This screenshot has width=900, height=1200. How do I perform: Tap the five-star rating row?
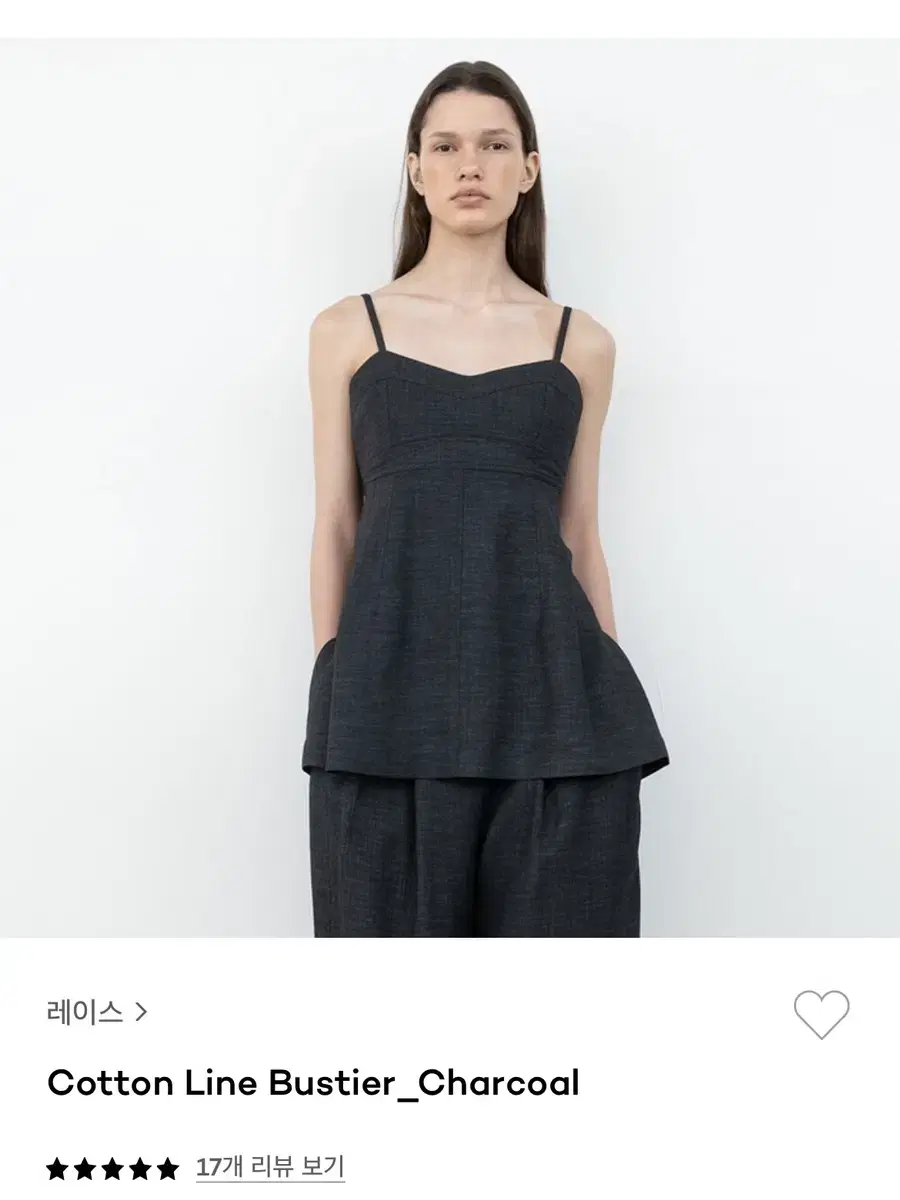110,1166
